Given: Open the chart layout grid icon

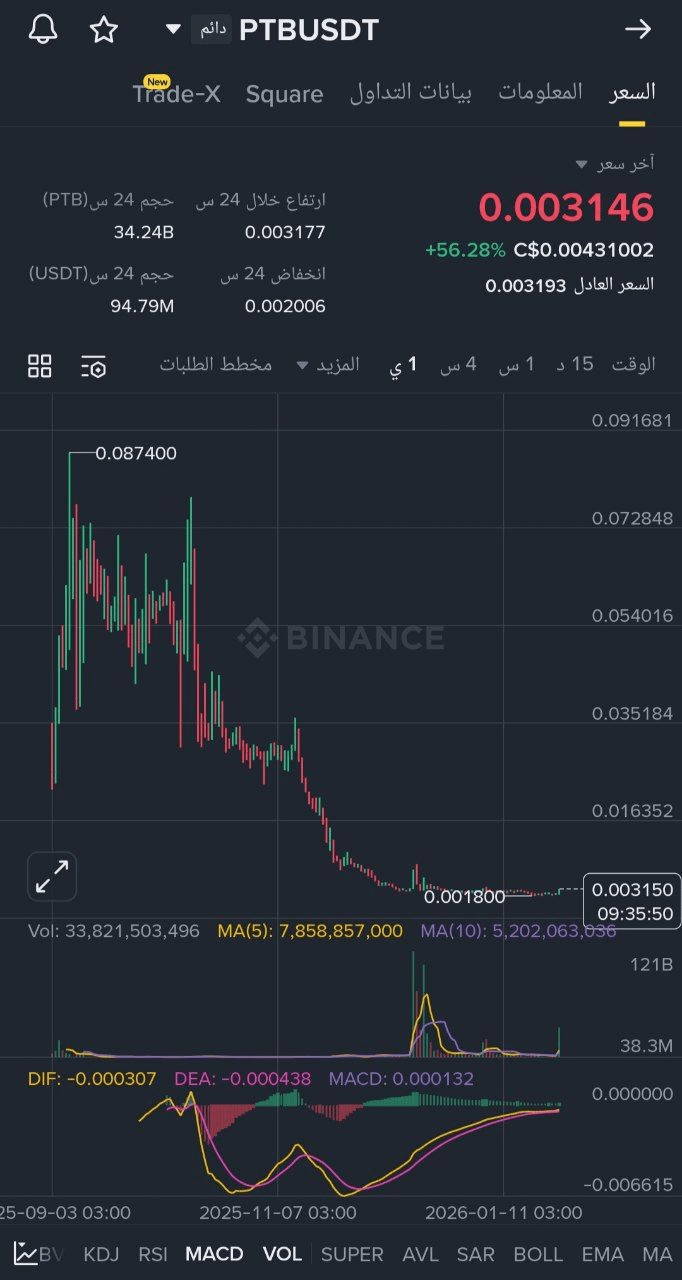Looking at the screenshot, I should click(x=40, y=366).
